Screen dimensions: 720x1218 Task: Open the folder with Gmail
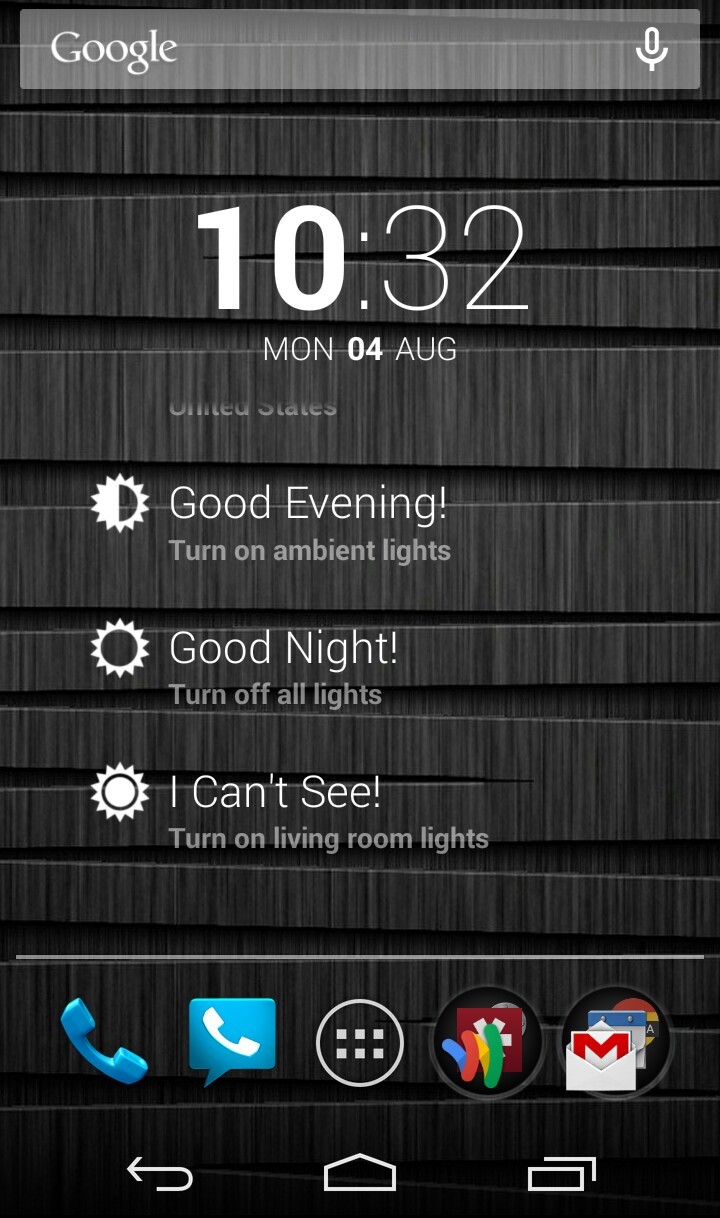[x=616, y=1043]
